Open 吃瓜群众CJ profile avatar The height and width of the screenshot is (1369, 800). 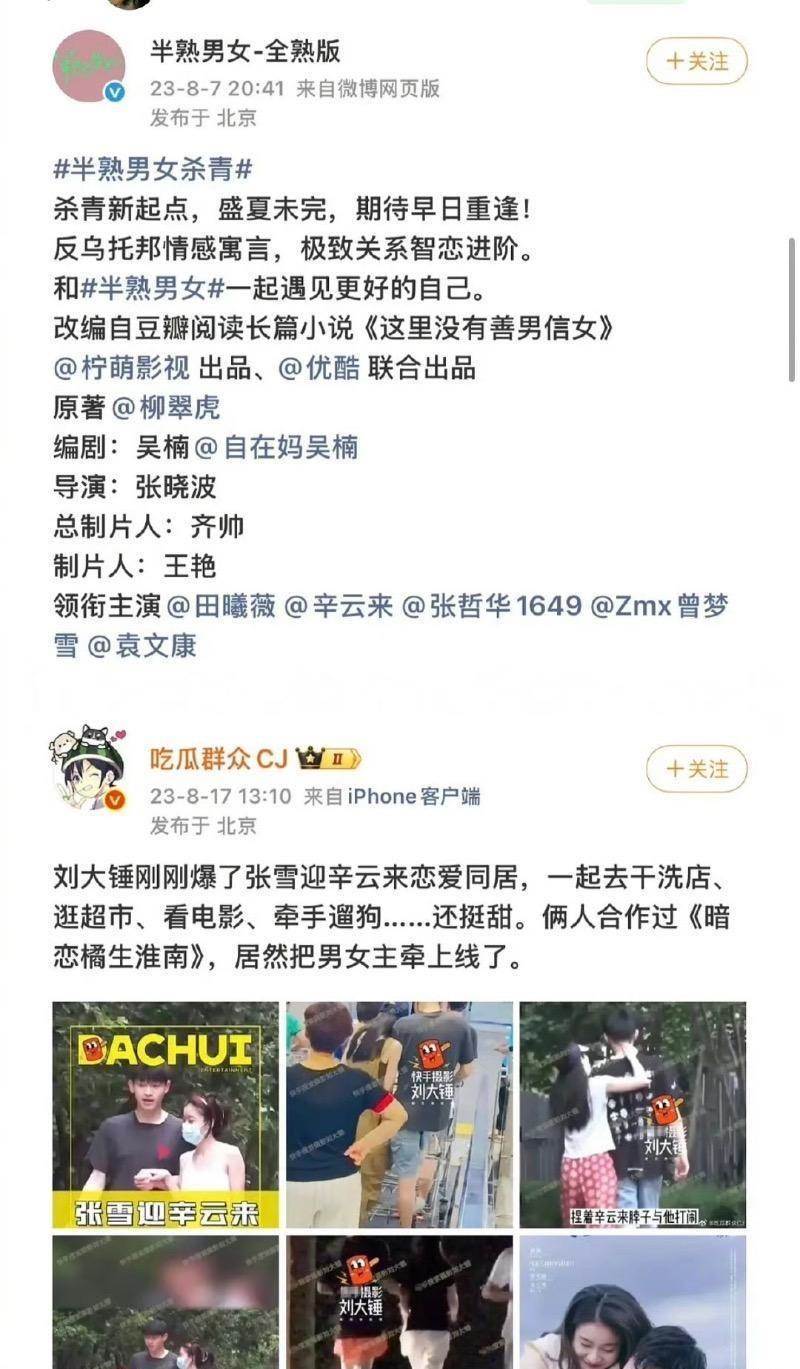pos(89,769)
